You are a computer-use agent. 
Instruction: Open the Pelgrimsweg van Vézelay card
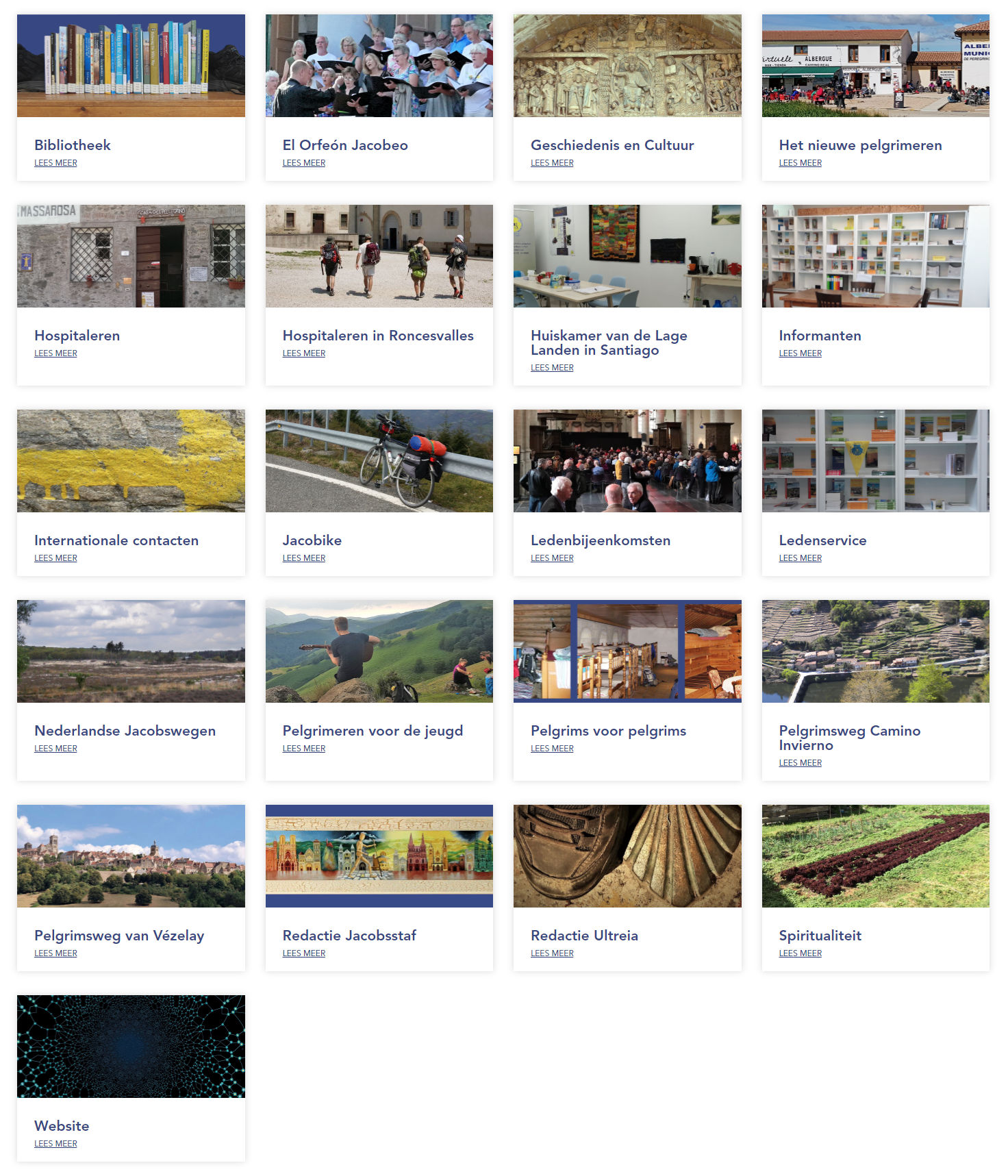tap(119, 936)
